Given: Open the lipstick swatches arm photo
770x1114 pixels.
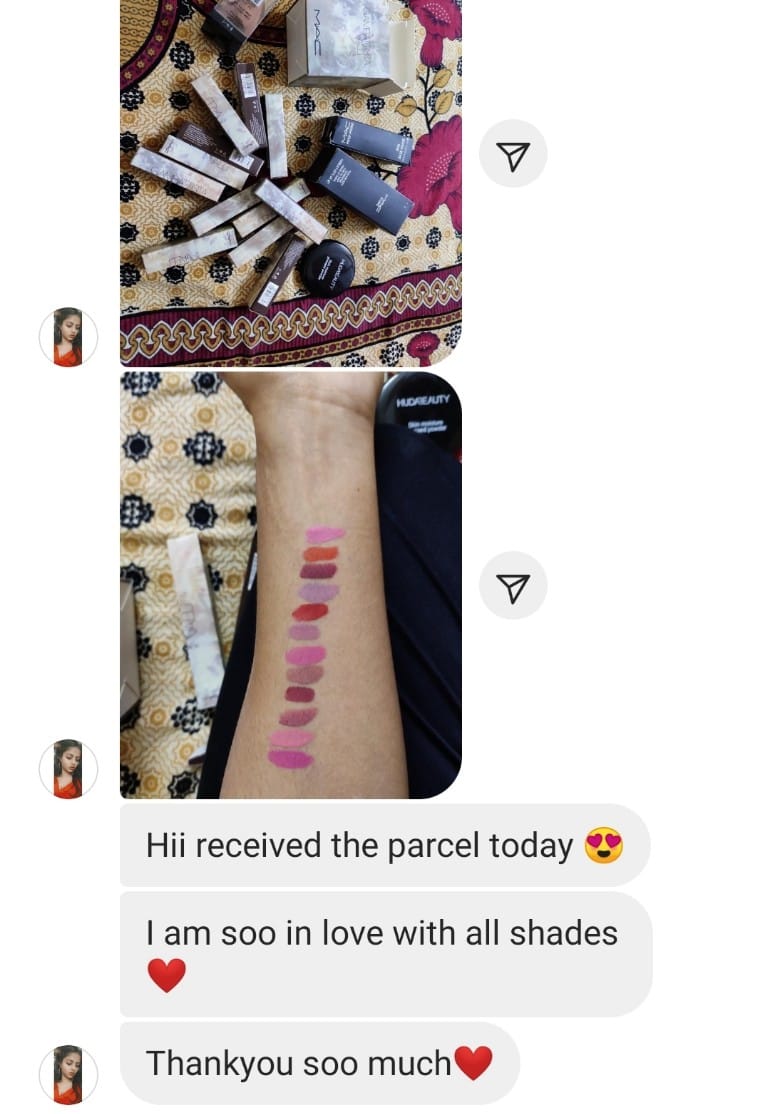Looking at the screenshot, I should 290,585.
